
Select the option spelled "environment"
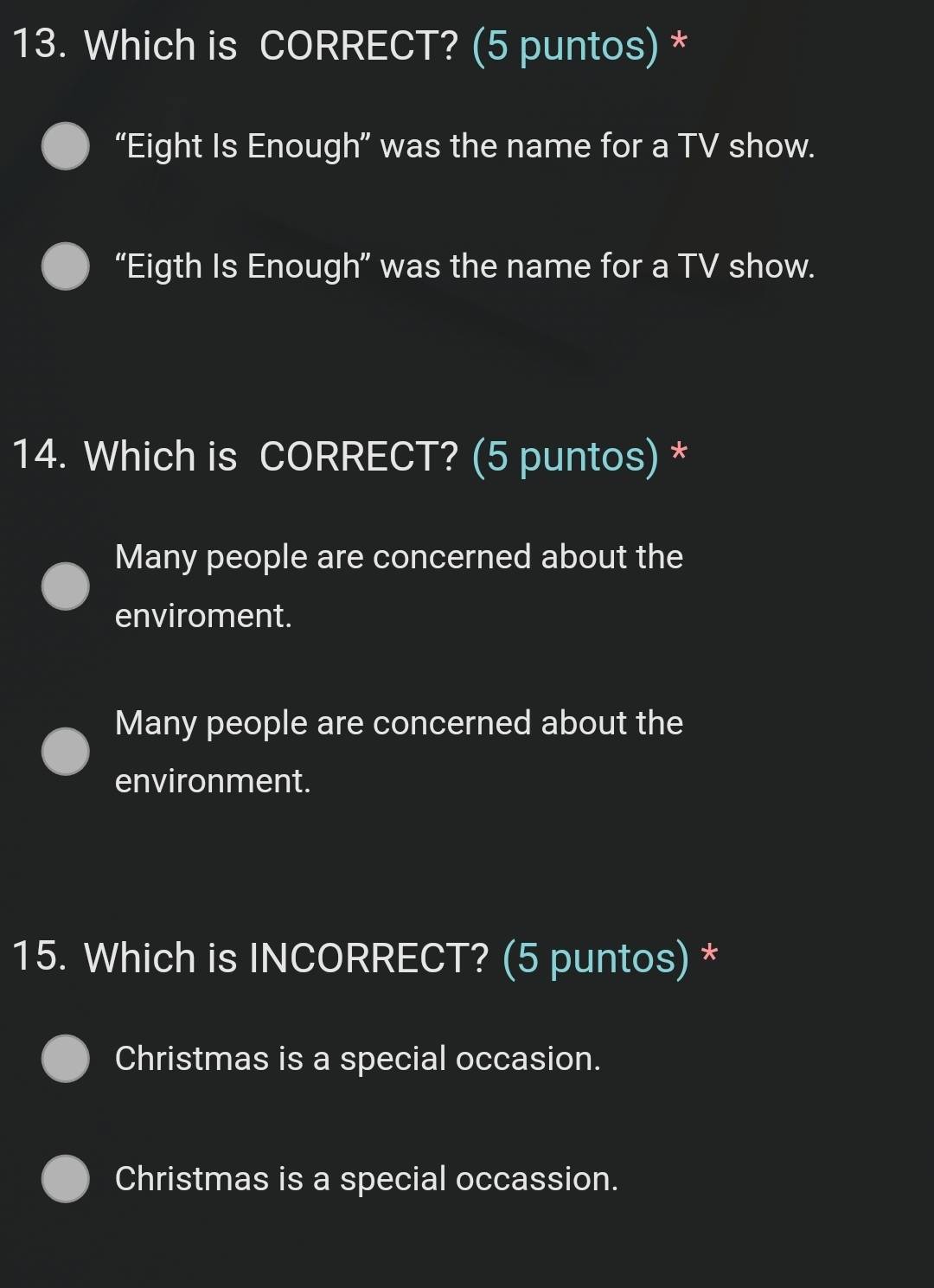pos(66,752)
